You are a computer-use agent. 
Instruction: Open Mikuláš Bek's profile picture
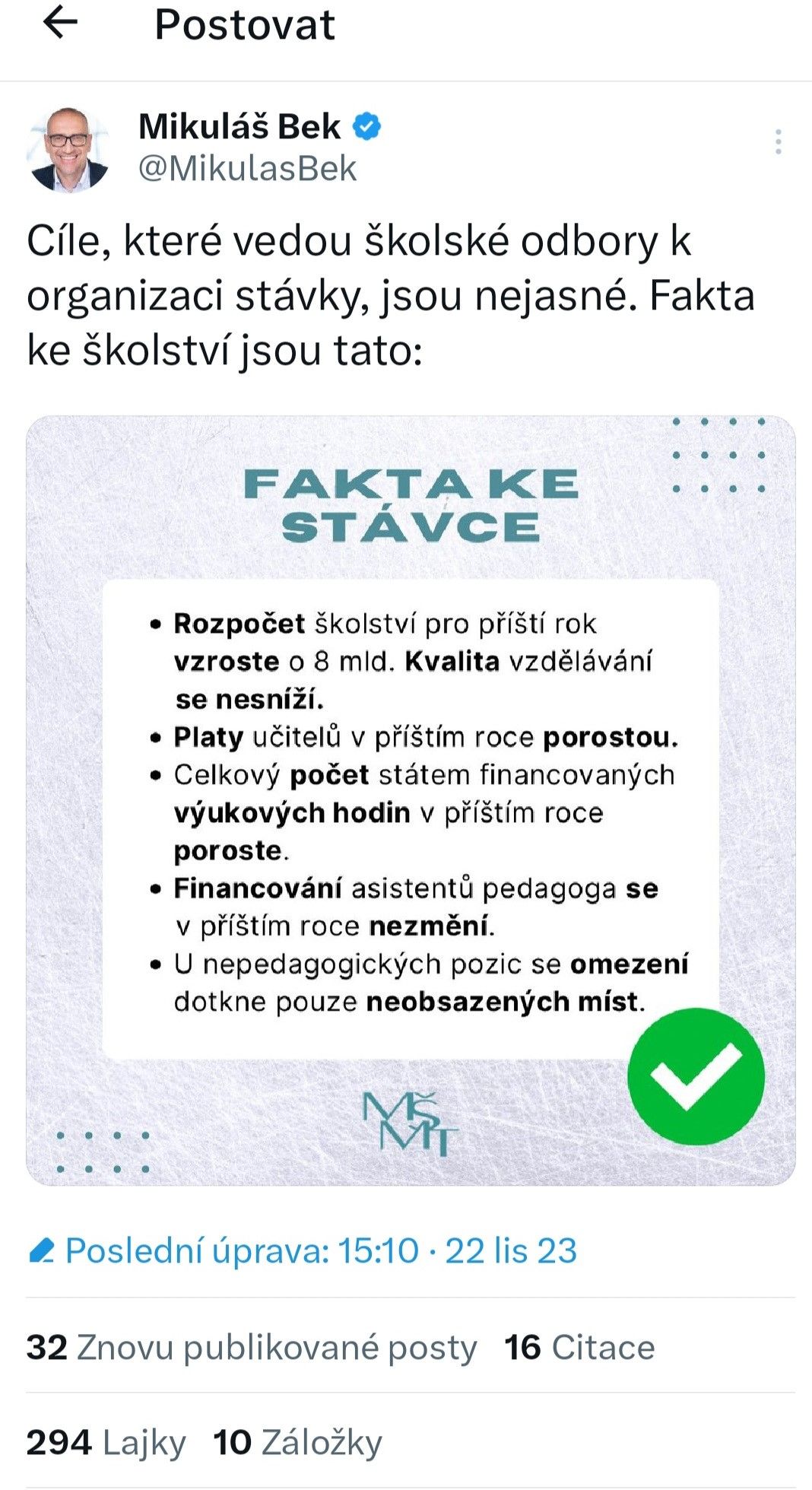click(68, 149)
